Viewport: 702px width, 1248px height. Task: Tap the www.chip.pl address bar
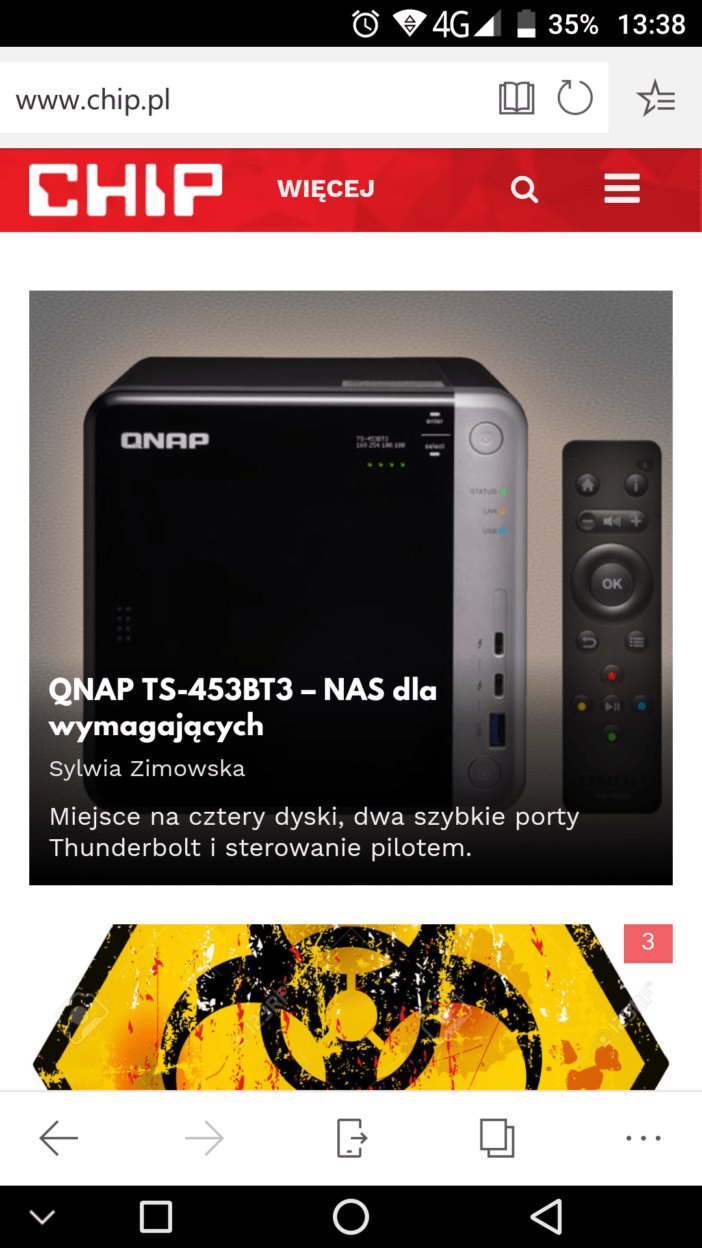[250, 100]
